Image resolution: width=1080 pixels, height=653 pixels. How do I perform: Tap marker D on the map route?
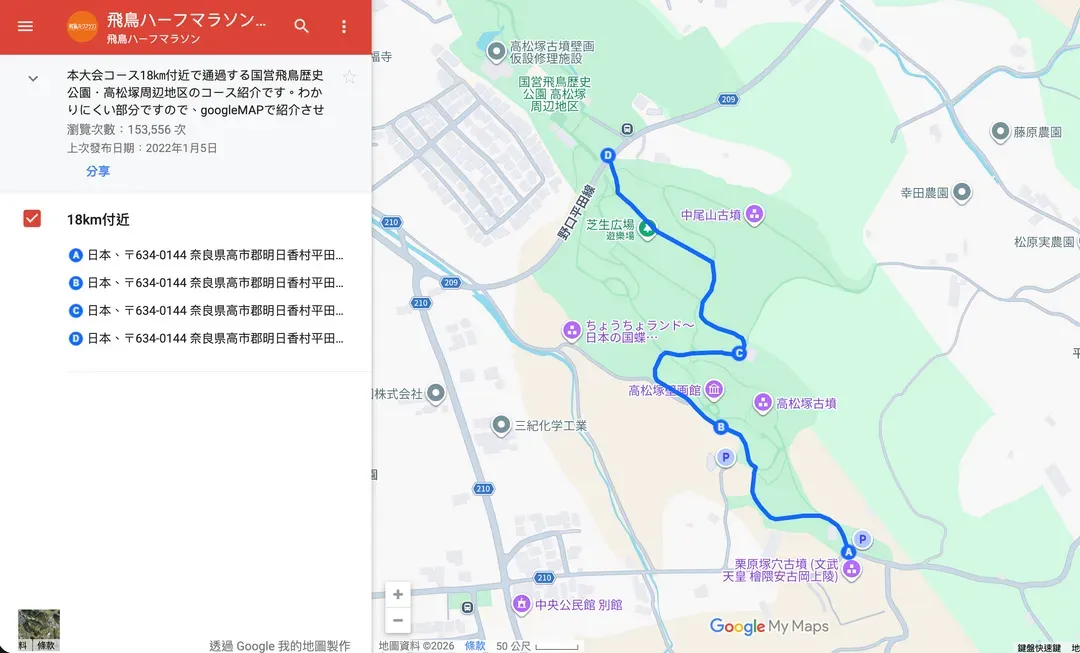608,155
